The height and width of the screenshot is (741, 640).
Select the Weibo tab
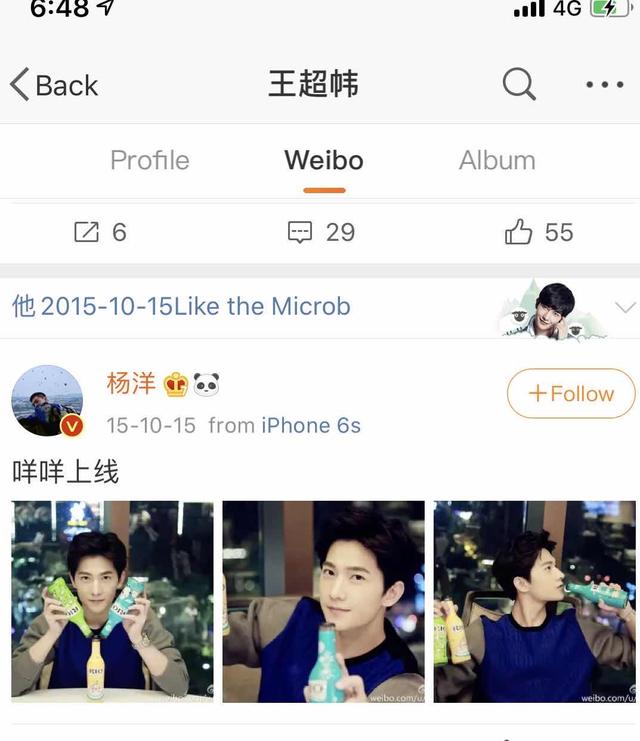click(323, 160)
